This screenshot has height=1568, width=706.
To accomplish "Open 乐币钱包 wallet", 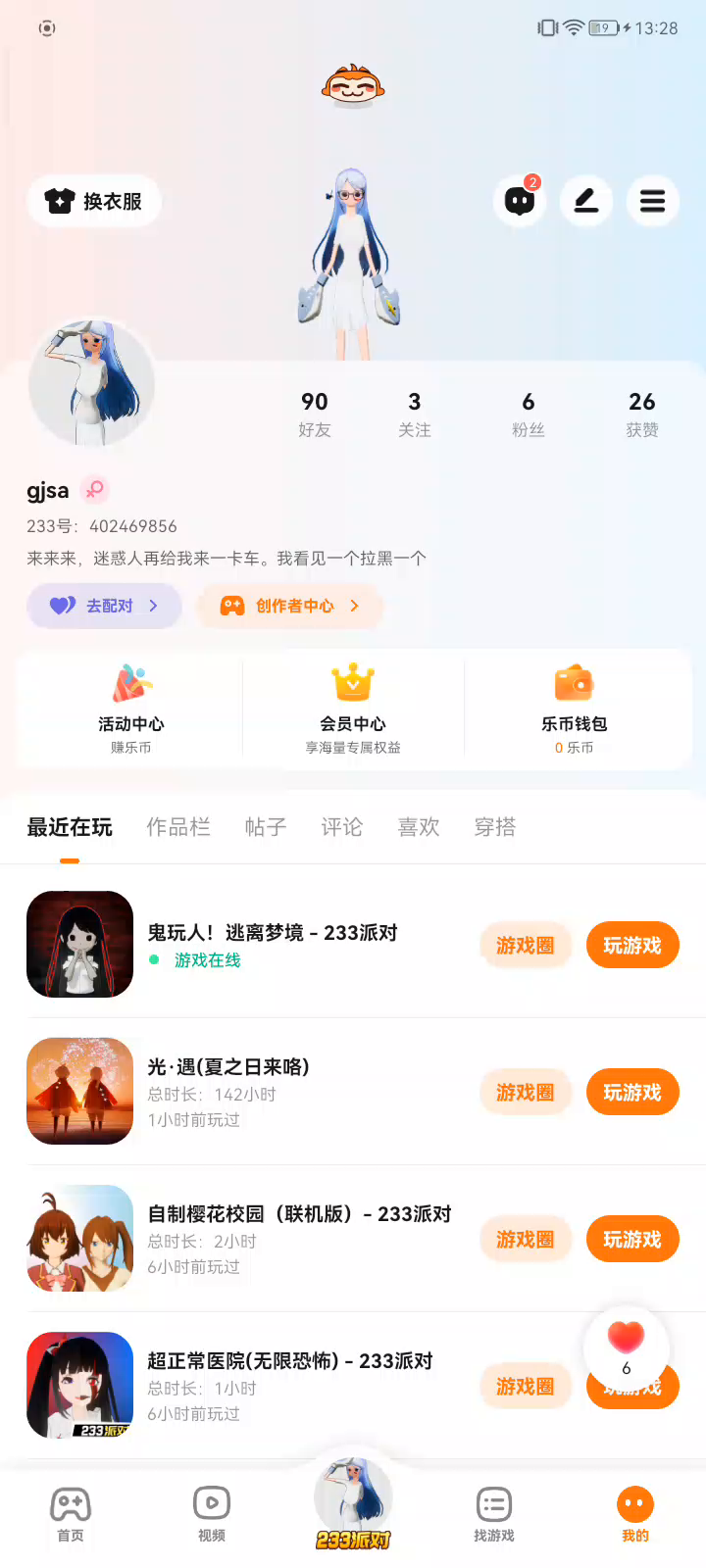I will (x=575, y=706).
